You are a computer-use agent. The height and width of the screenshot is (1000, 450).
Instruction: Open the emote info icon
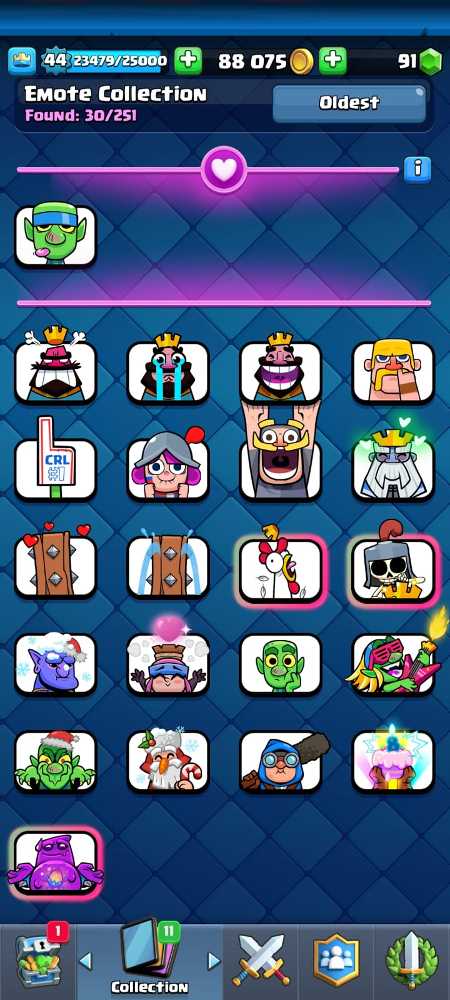417,170
